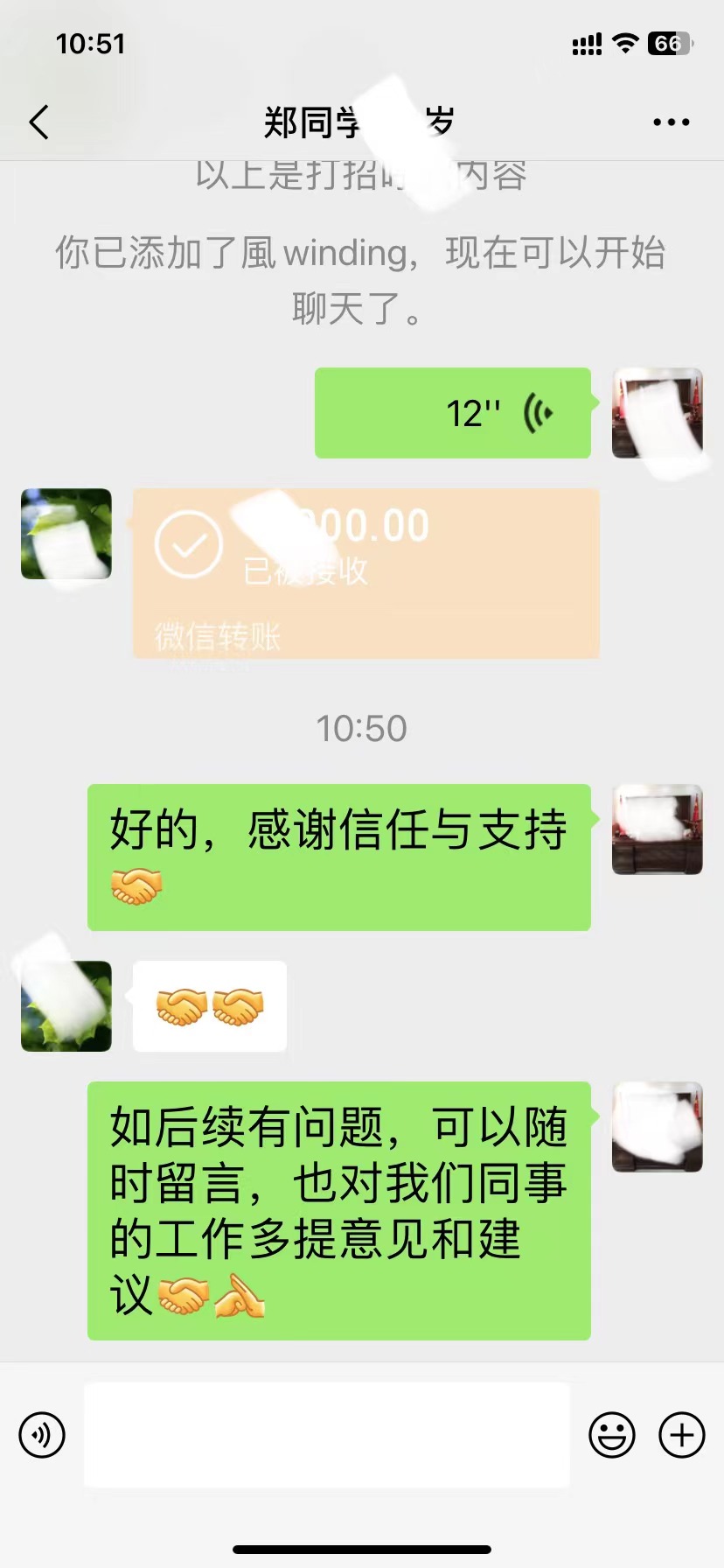The height and width of the screenshot is (1568, 724).
Task: Open the chat options ellipsis menu
Action: 669,122
